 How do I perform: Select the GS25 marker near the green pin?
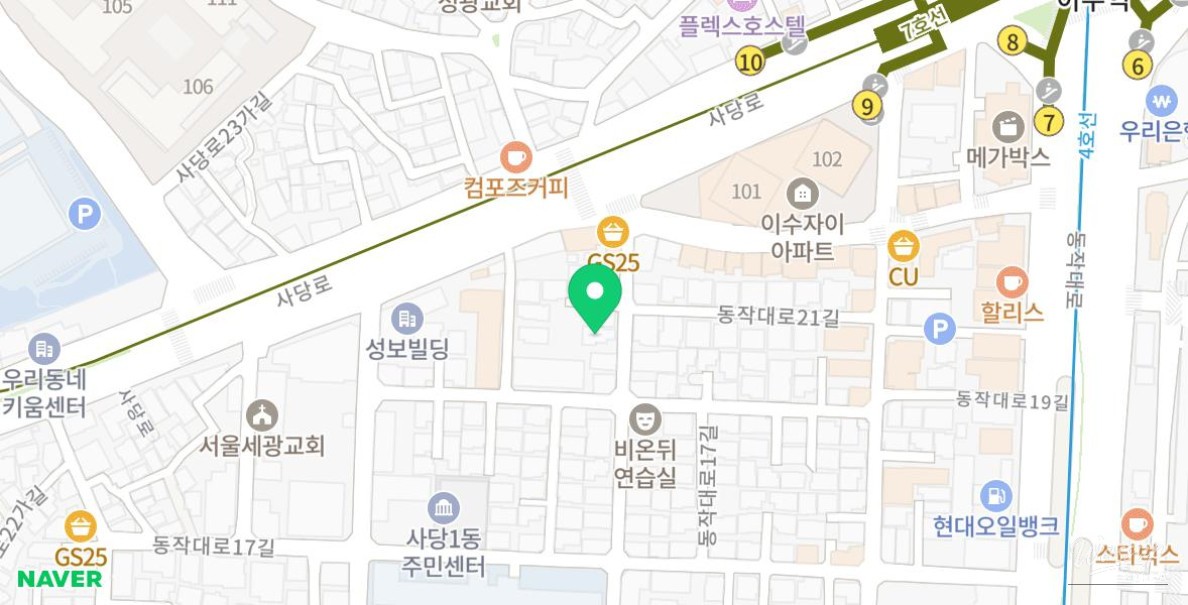613,233
